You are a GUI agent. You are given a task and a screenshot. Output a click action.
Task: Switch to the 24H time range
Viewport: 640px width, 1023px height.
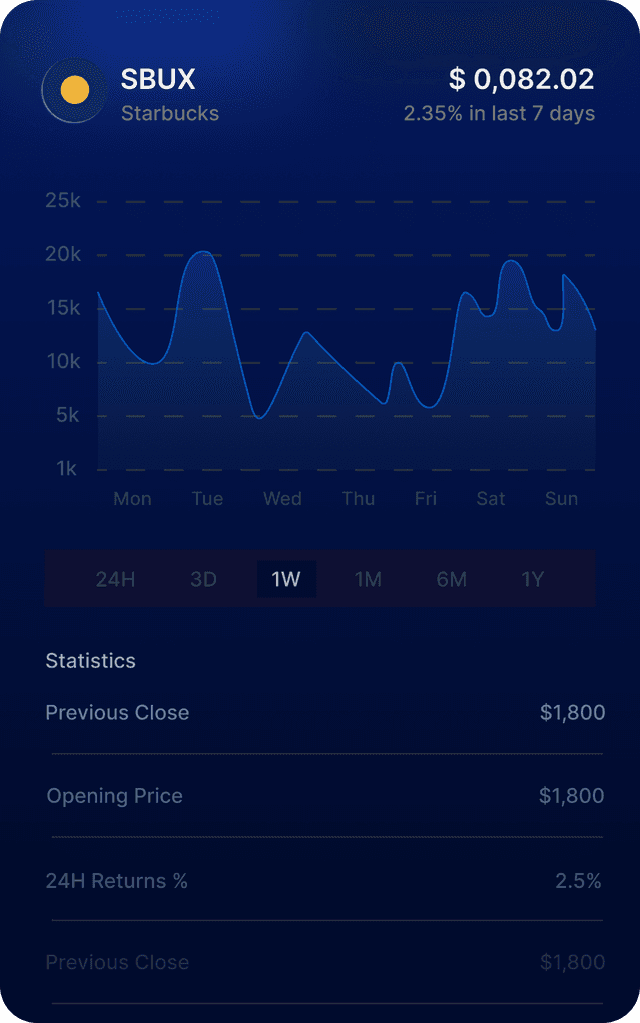[x=115, y=579]
